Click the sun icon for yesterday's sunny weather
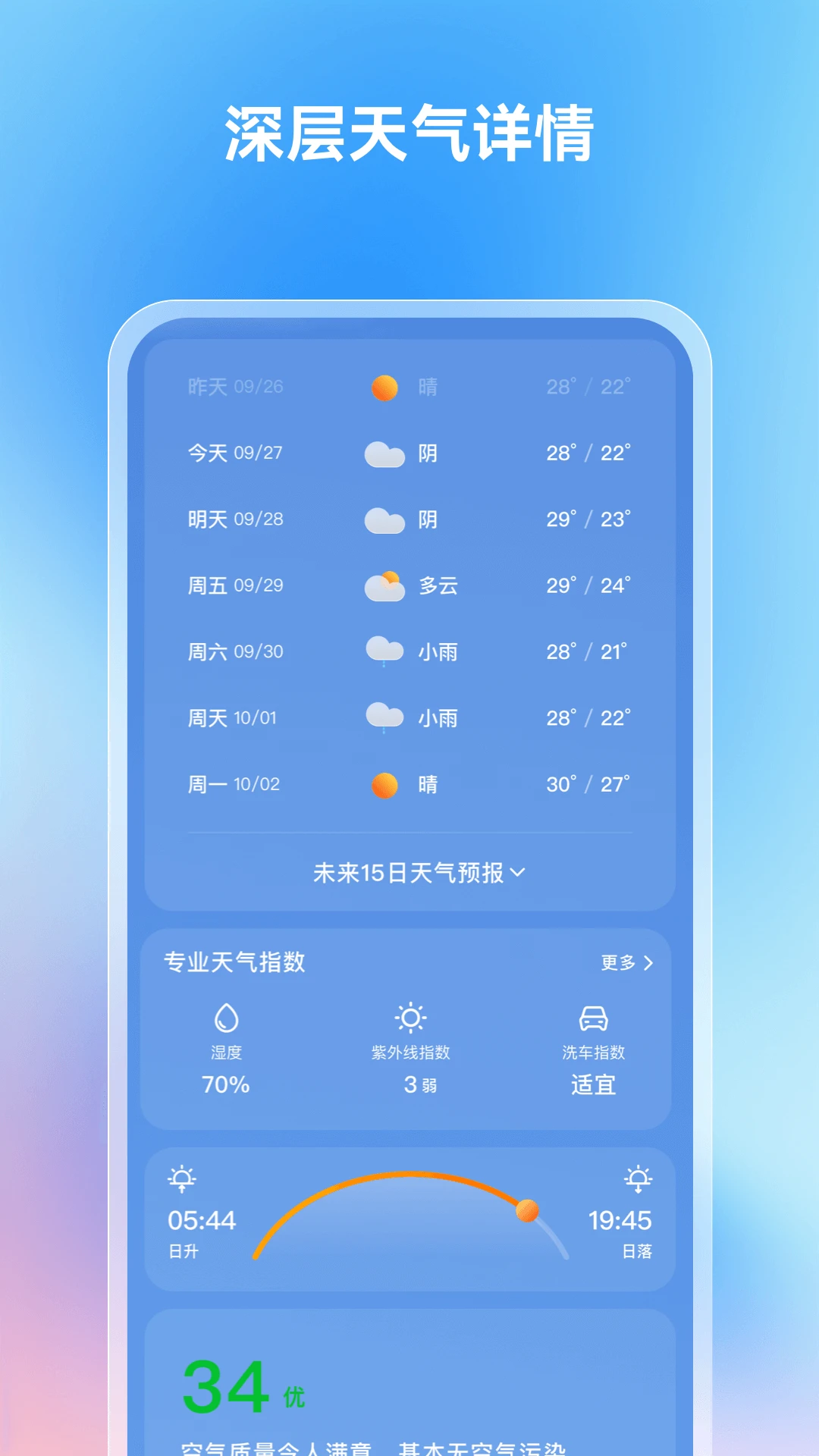 [x=384, y=387]
